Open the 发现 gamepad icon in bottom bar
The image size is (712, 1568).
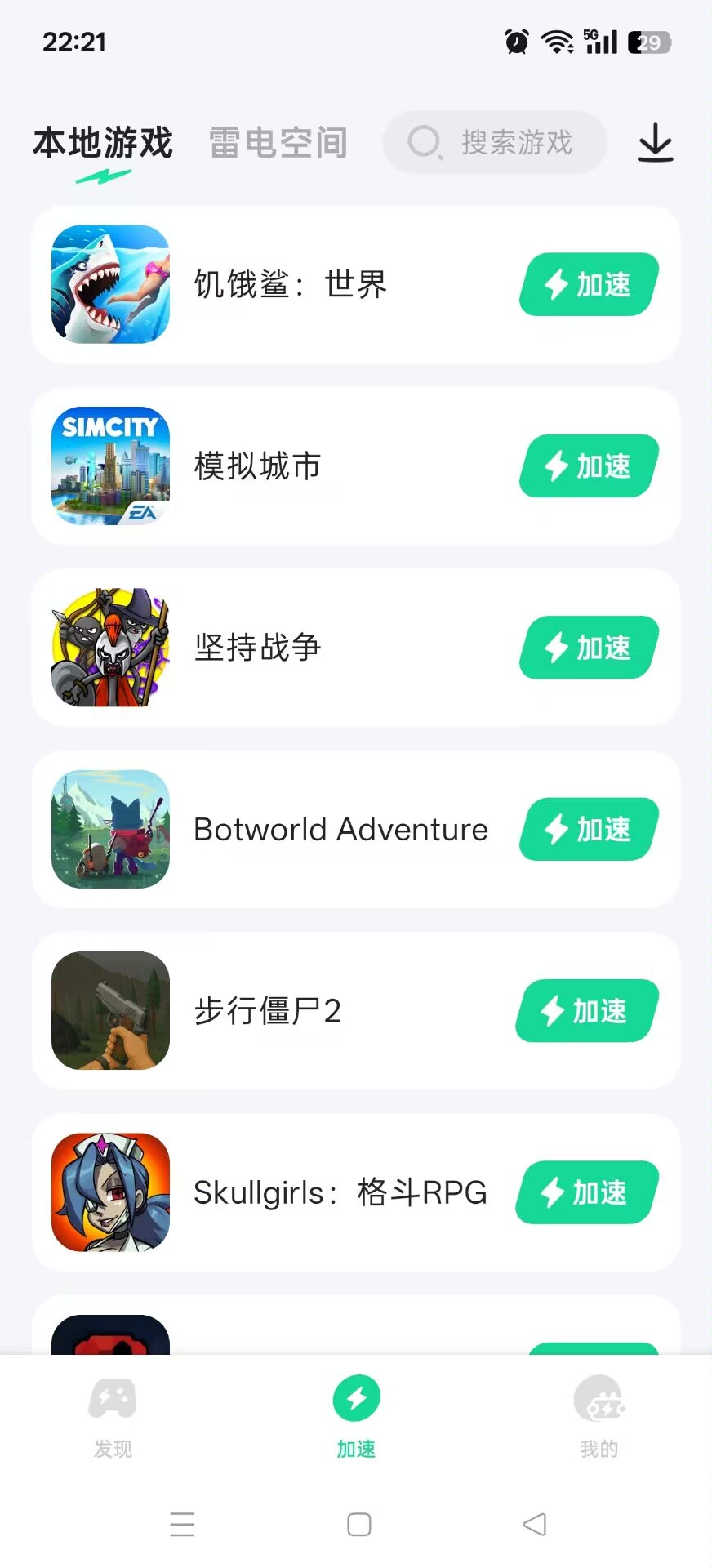(112, 1398)
